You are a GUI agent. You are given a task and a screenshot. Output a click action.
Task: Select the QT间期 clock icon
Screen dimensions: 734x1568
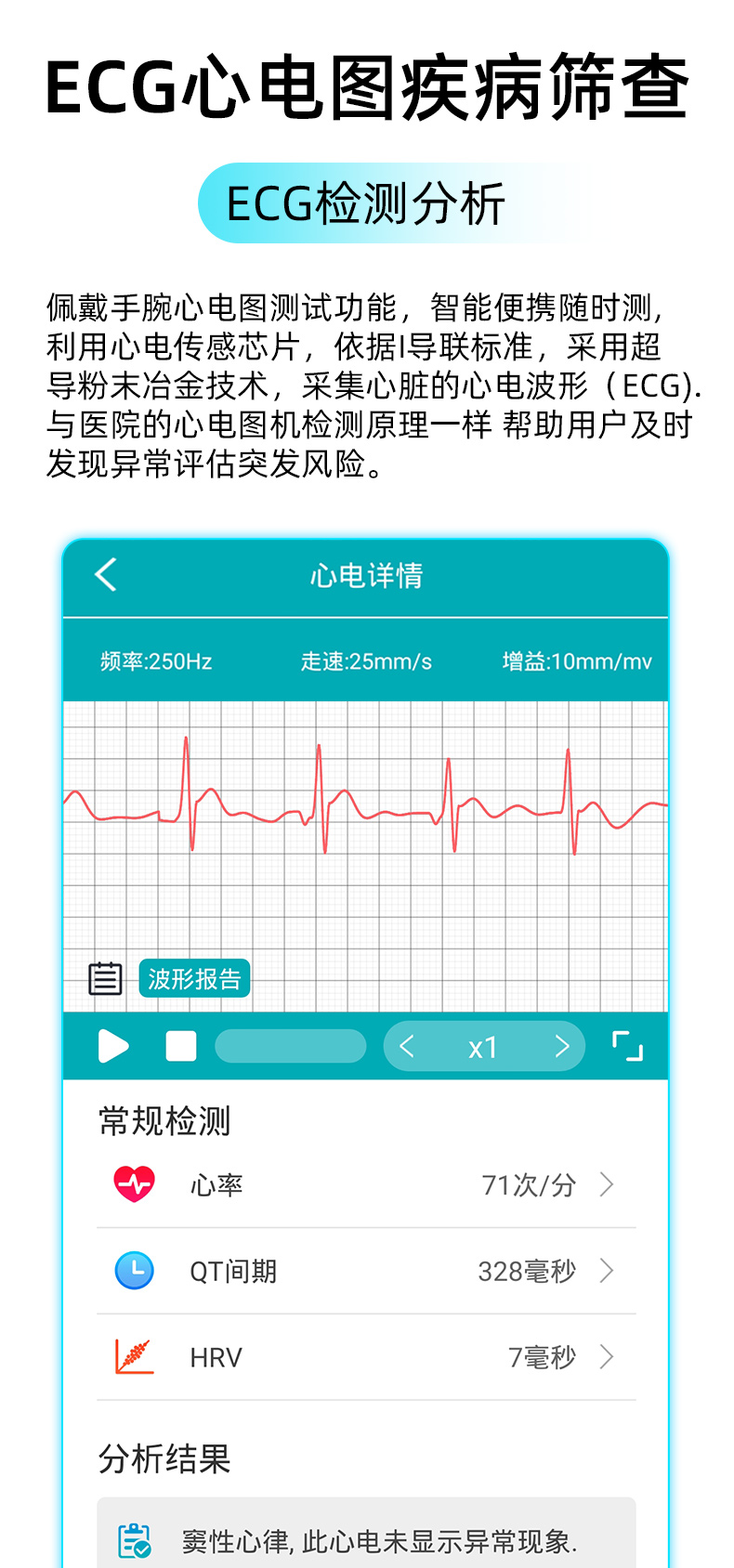(x=134, y=1271)
